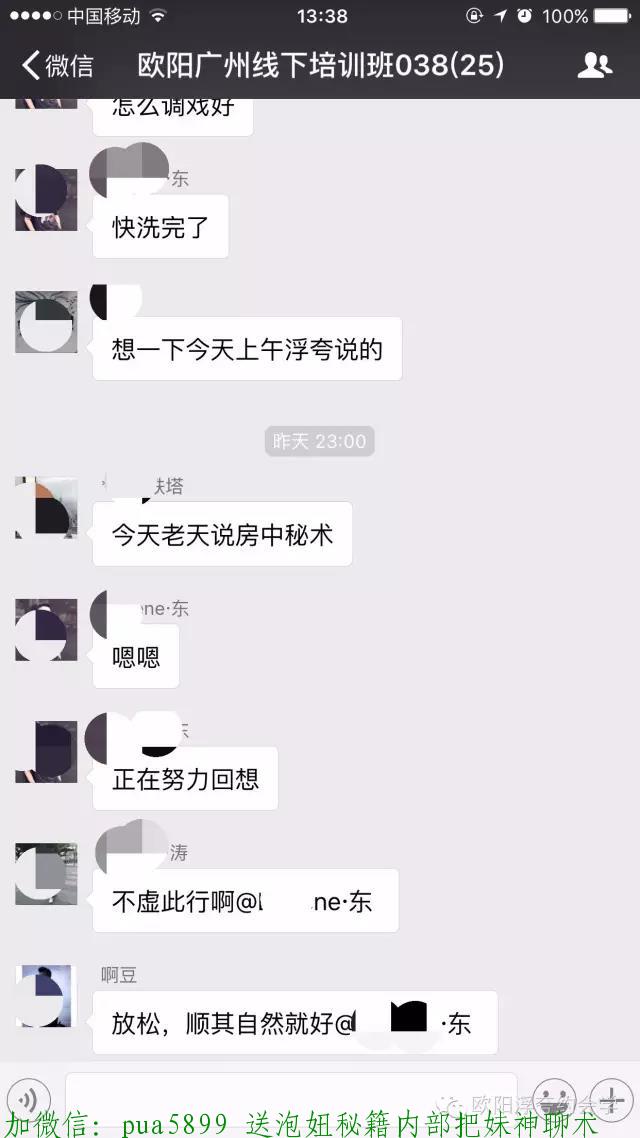Image resolution: width=640 pixels, height=1138 pixels.
Task: Open the group members info icon
Action: (x=594, y=66)
